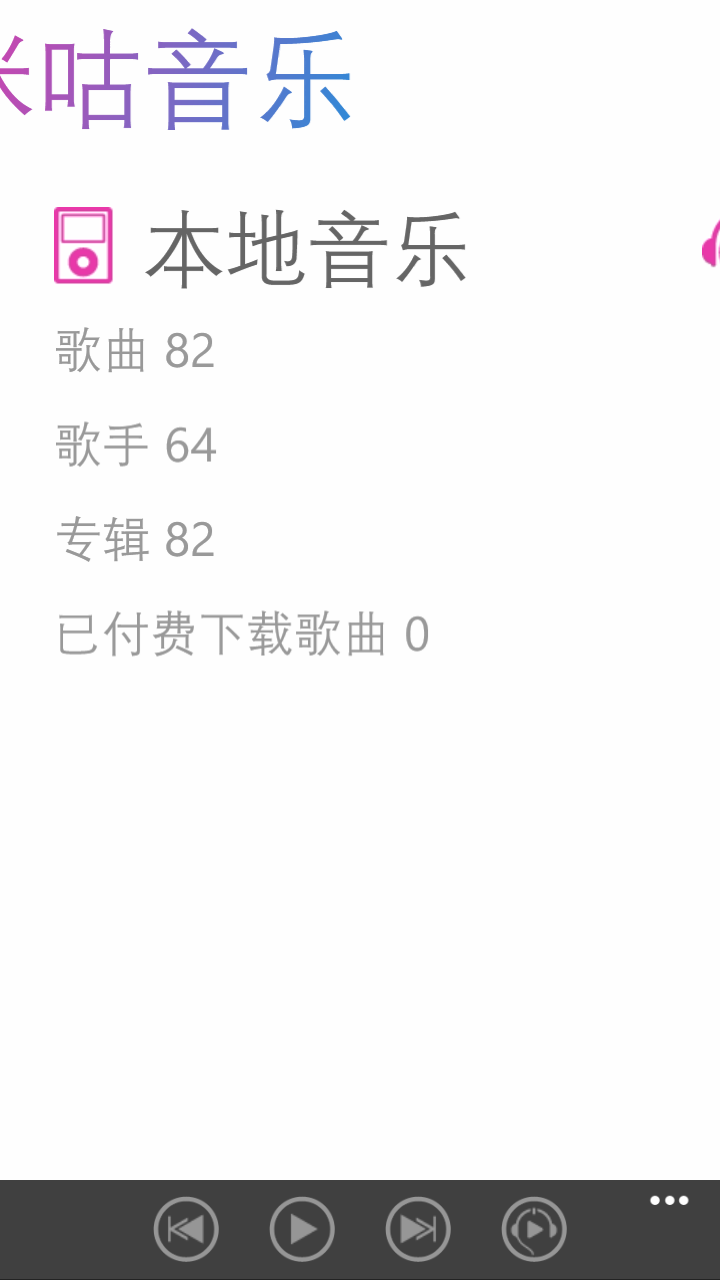Skip to the next track
The height and width of the screenshot is (1280, 720).
(418, 1229)
